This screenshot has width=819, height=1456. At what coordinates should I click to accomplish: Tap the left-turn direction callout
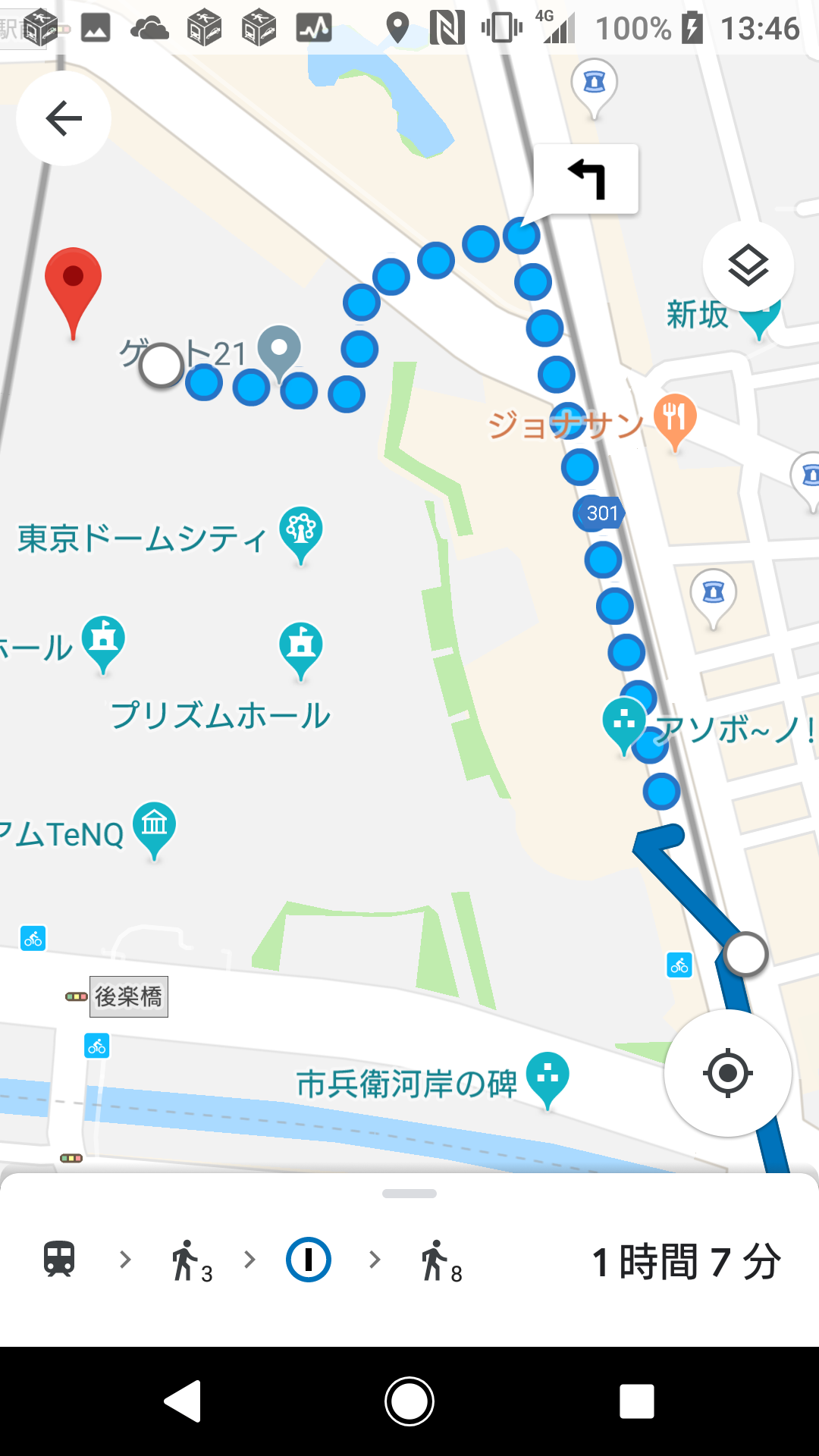click(586, 179)
